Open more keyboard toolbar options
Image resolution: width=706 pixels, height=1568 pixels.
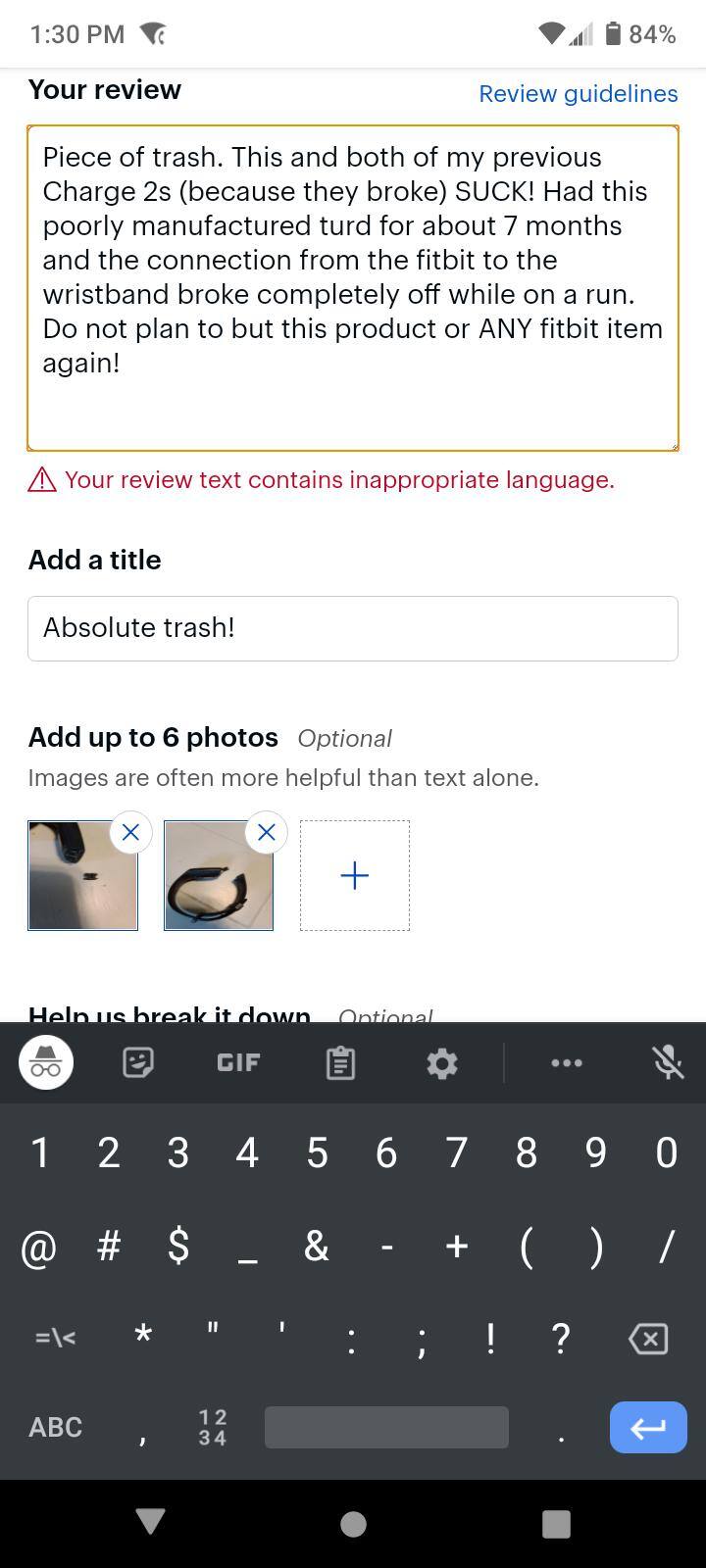567,1062
